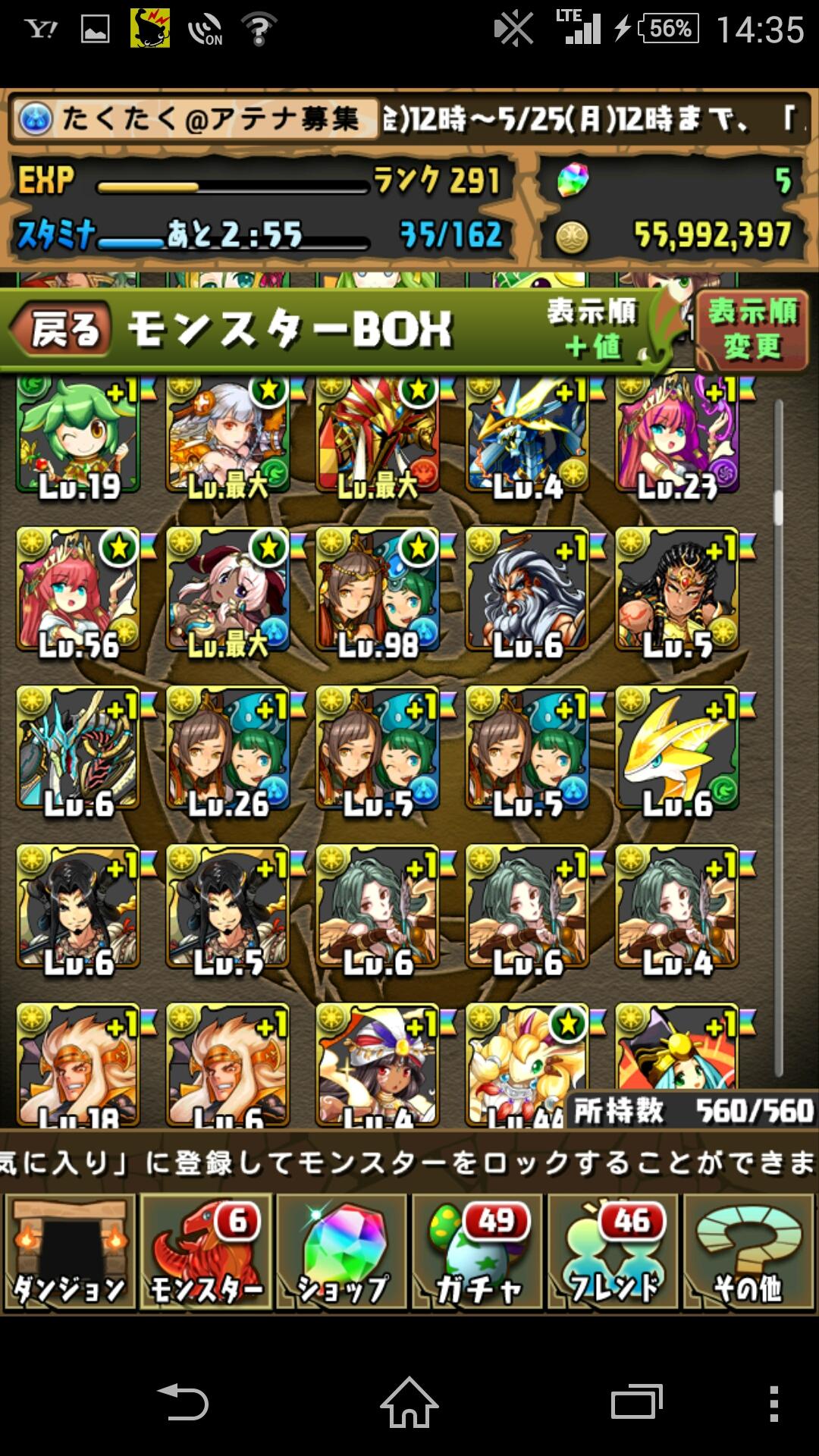Open the ショップ tab
819x1456 pixels.
[342, 1251]
